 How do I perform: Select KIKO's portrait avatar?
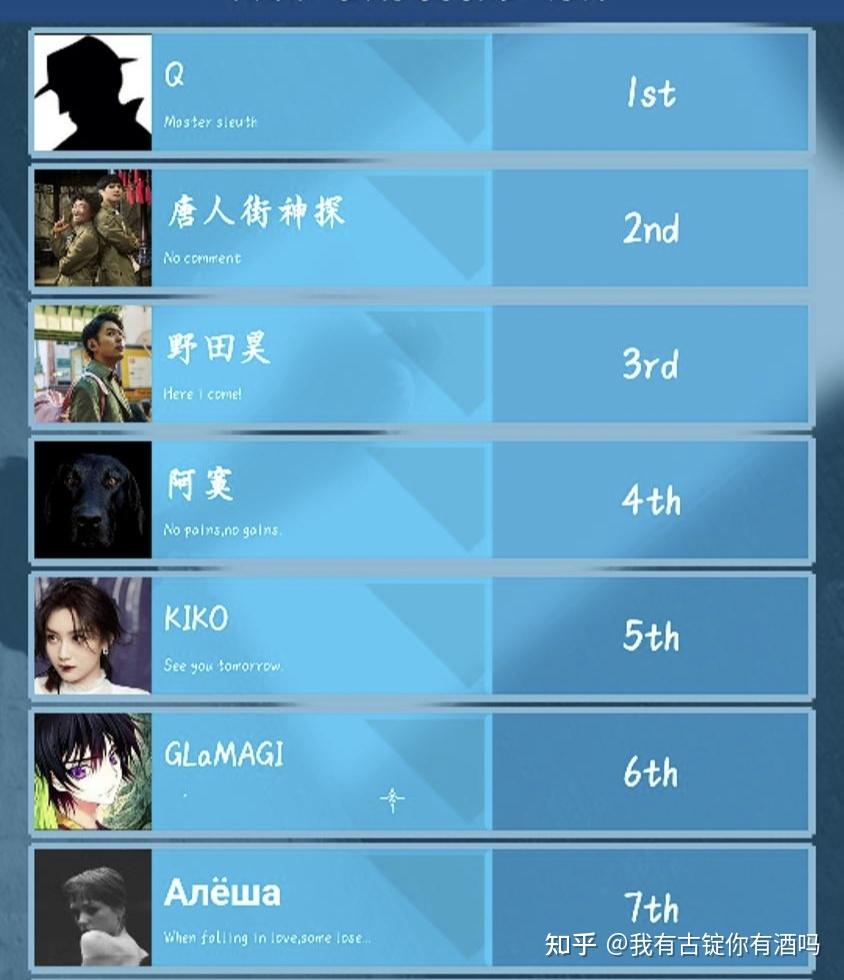pyautogui.click(x=90, y=635)
